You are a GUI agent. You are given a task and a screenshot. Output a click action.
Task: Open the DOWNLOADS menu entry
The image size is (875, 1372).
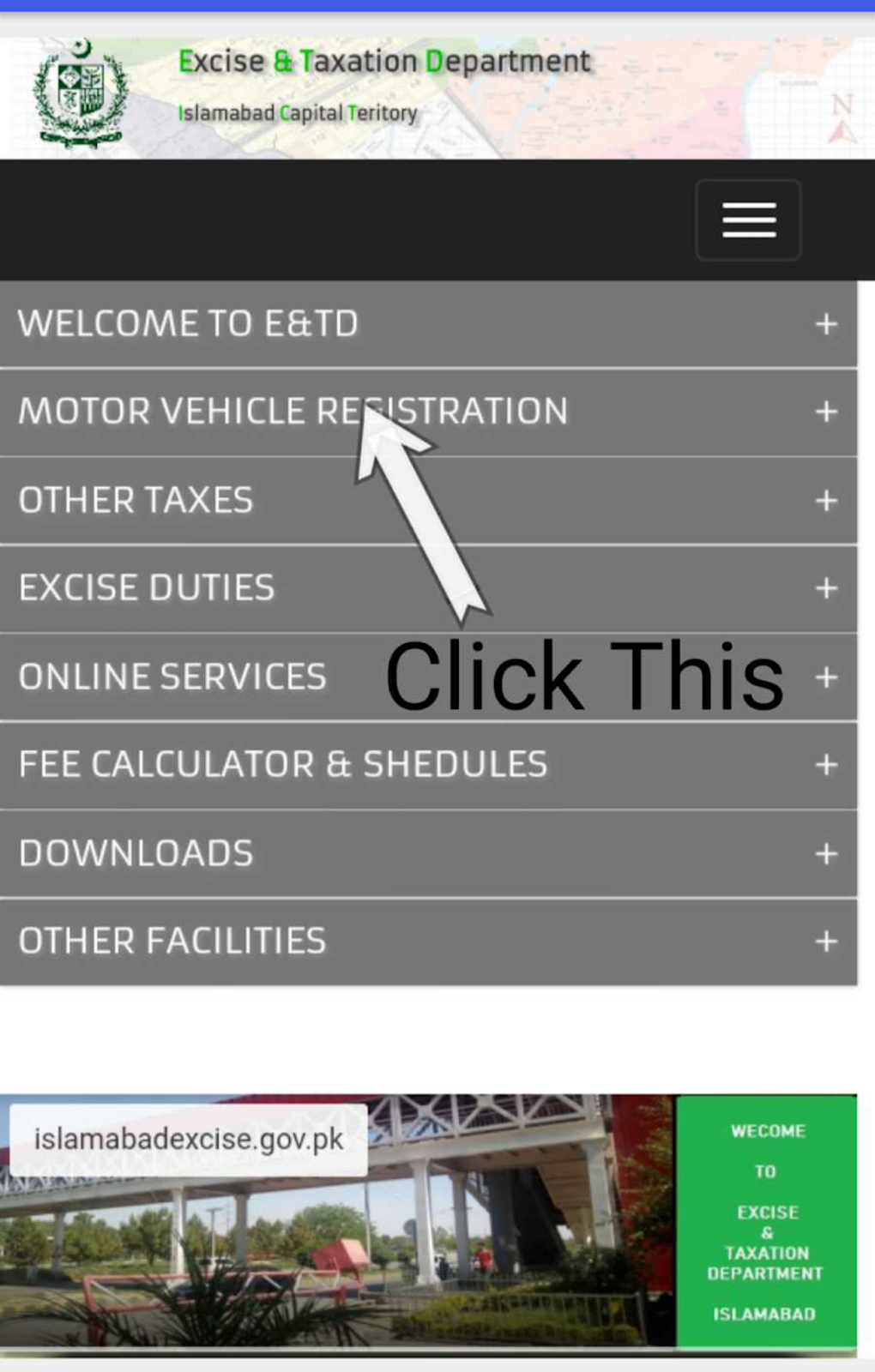point(135,851)
